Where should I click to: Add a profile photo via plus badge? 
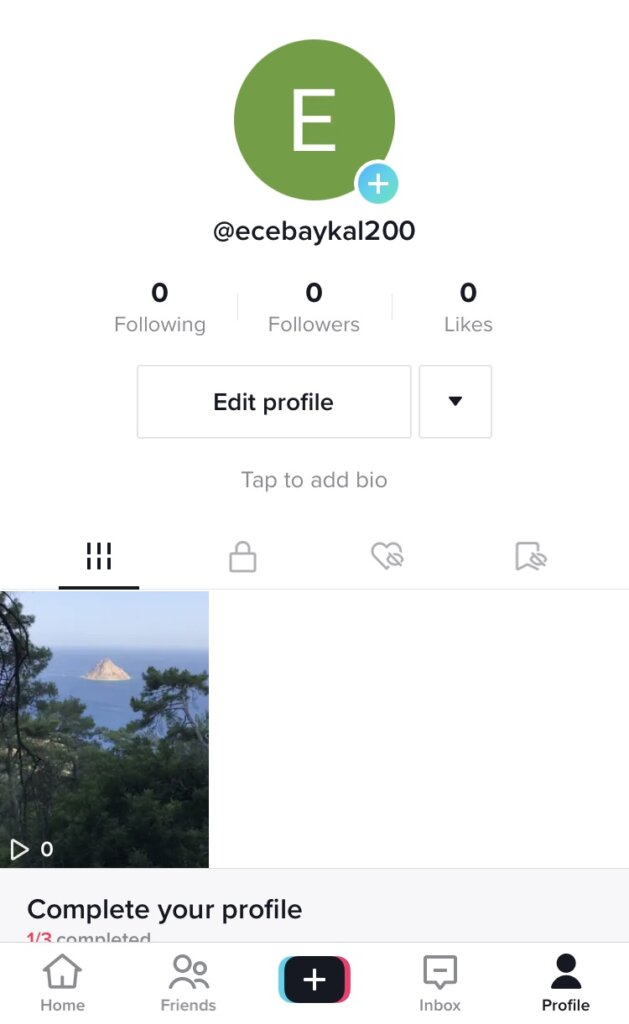pyautogui.click(x=378, y=184)
